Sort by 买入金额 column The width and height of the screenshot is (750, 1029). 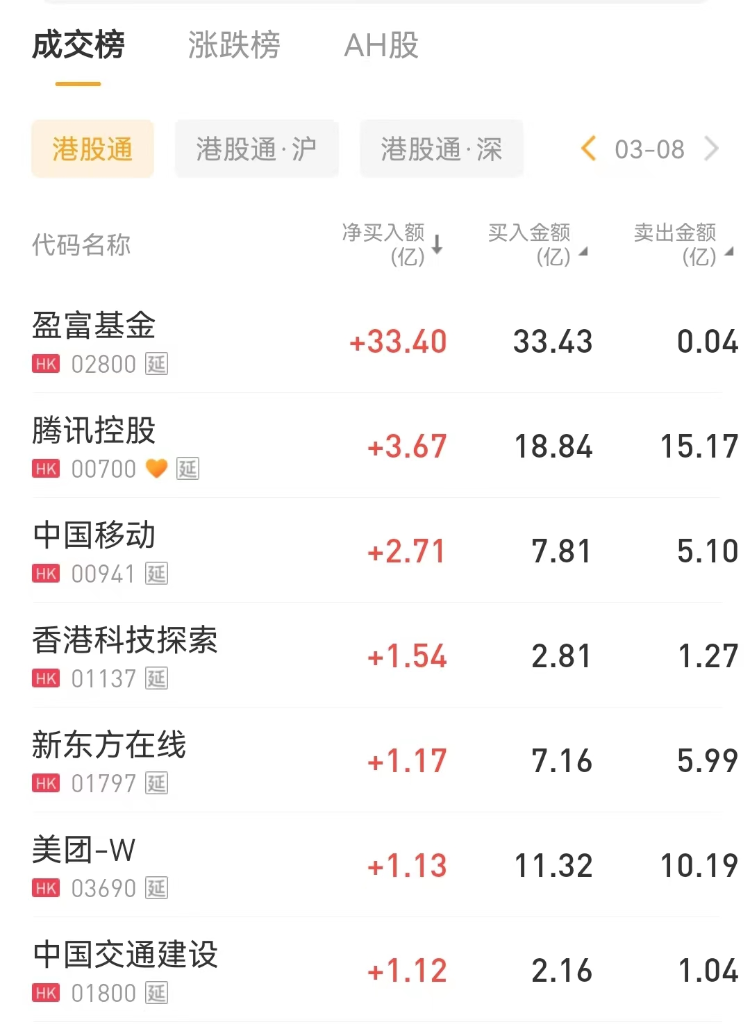[537, 244]
